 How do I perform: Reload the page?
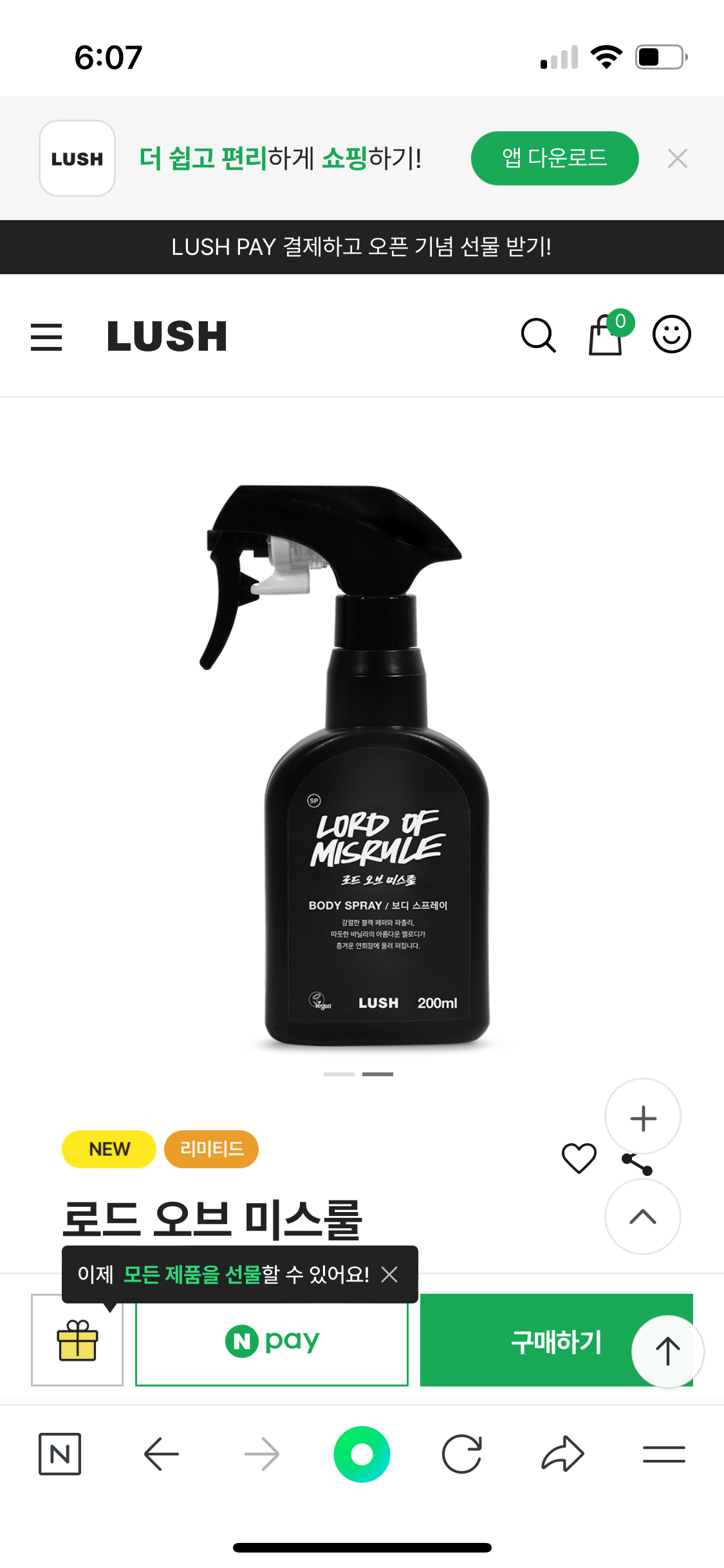(x=462, y=1454)
